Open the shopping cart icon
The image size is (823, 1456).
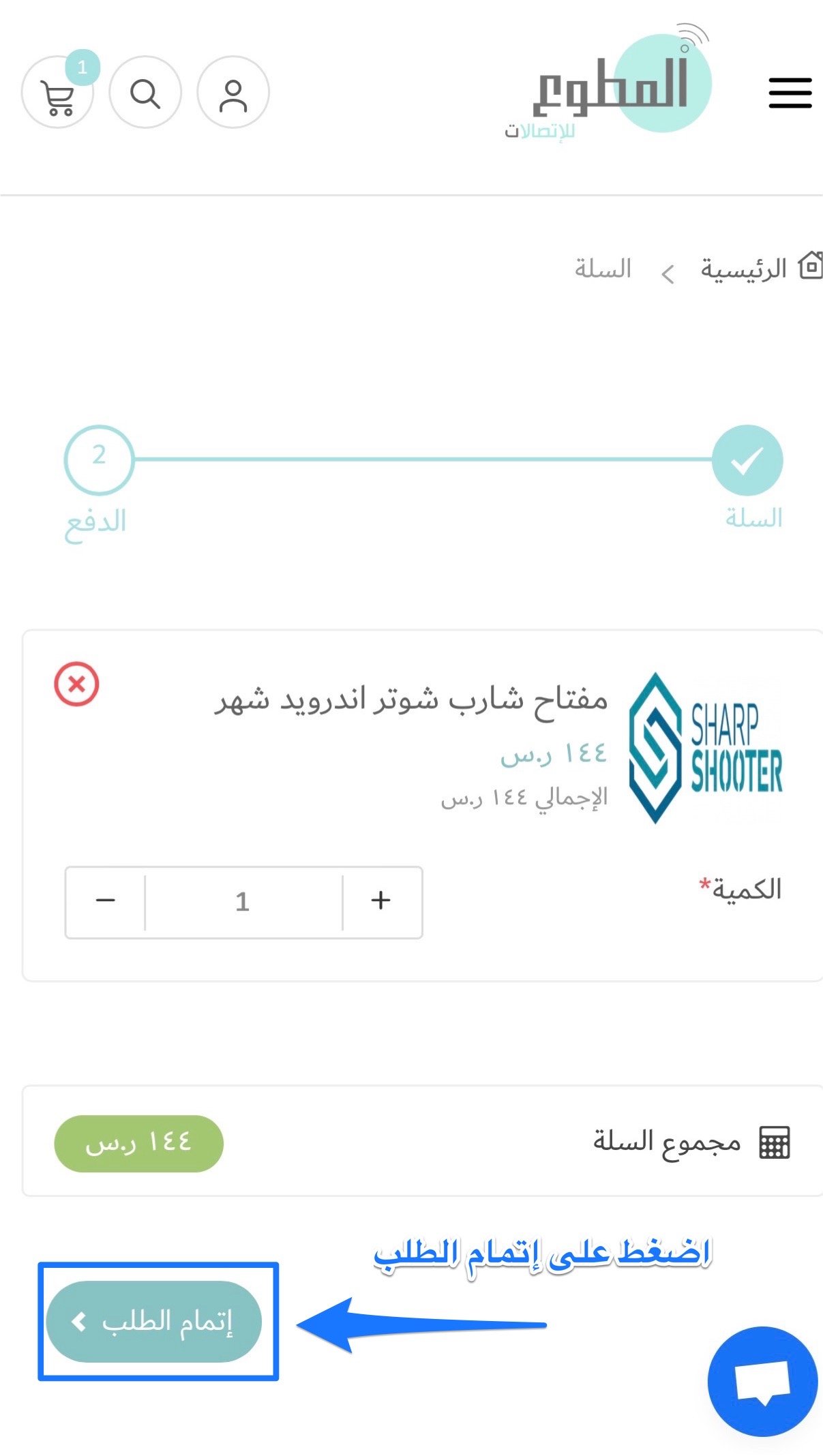coord(57,93)
